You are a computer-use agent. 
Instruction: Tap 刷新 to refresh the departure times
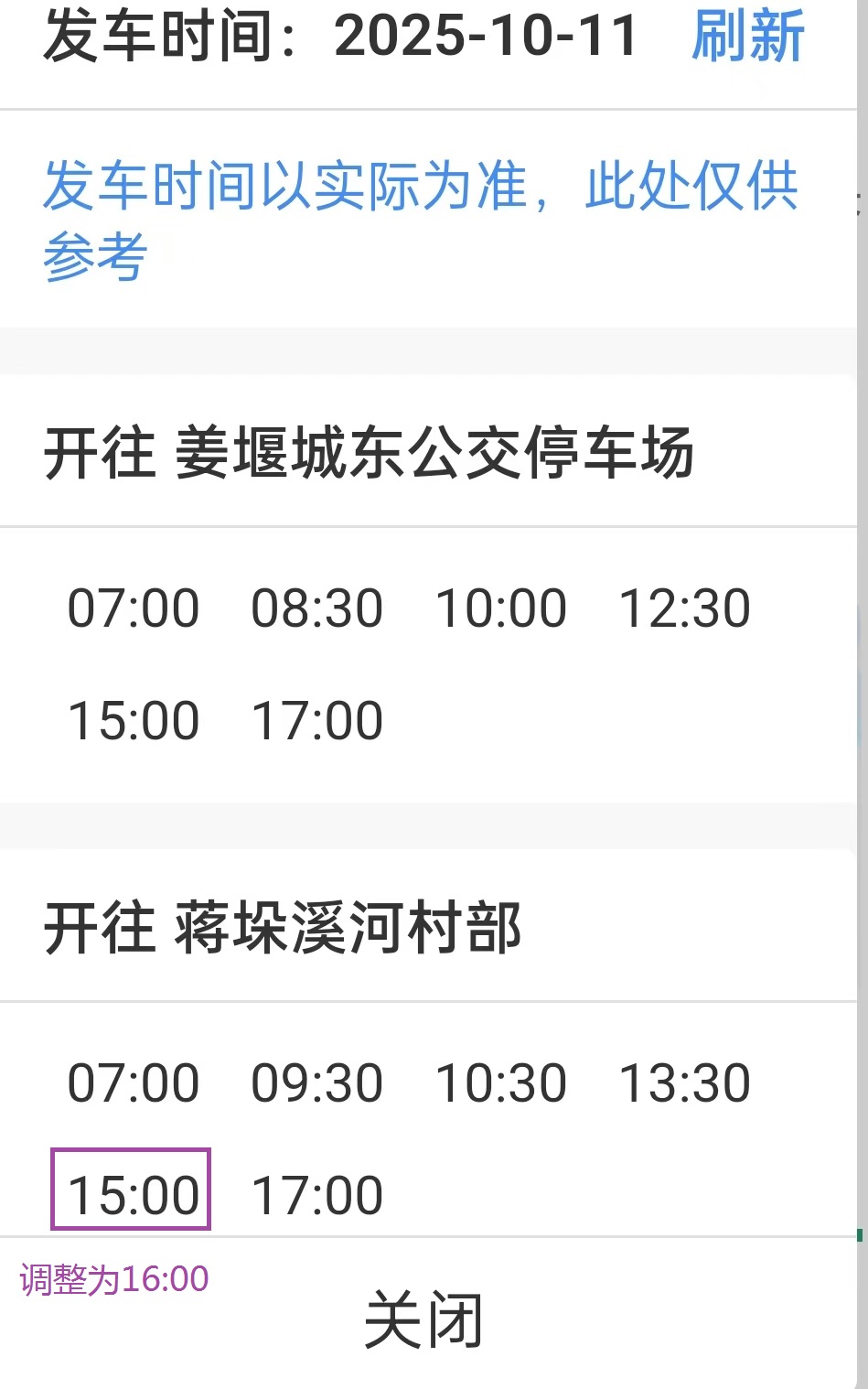pos(747,37)
